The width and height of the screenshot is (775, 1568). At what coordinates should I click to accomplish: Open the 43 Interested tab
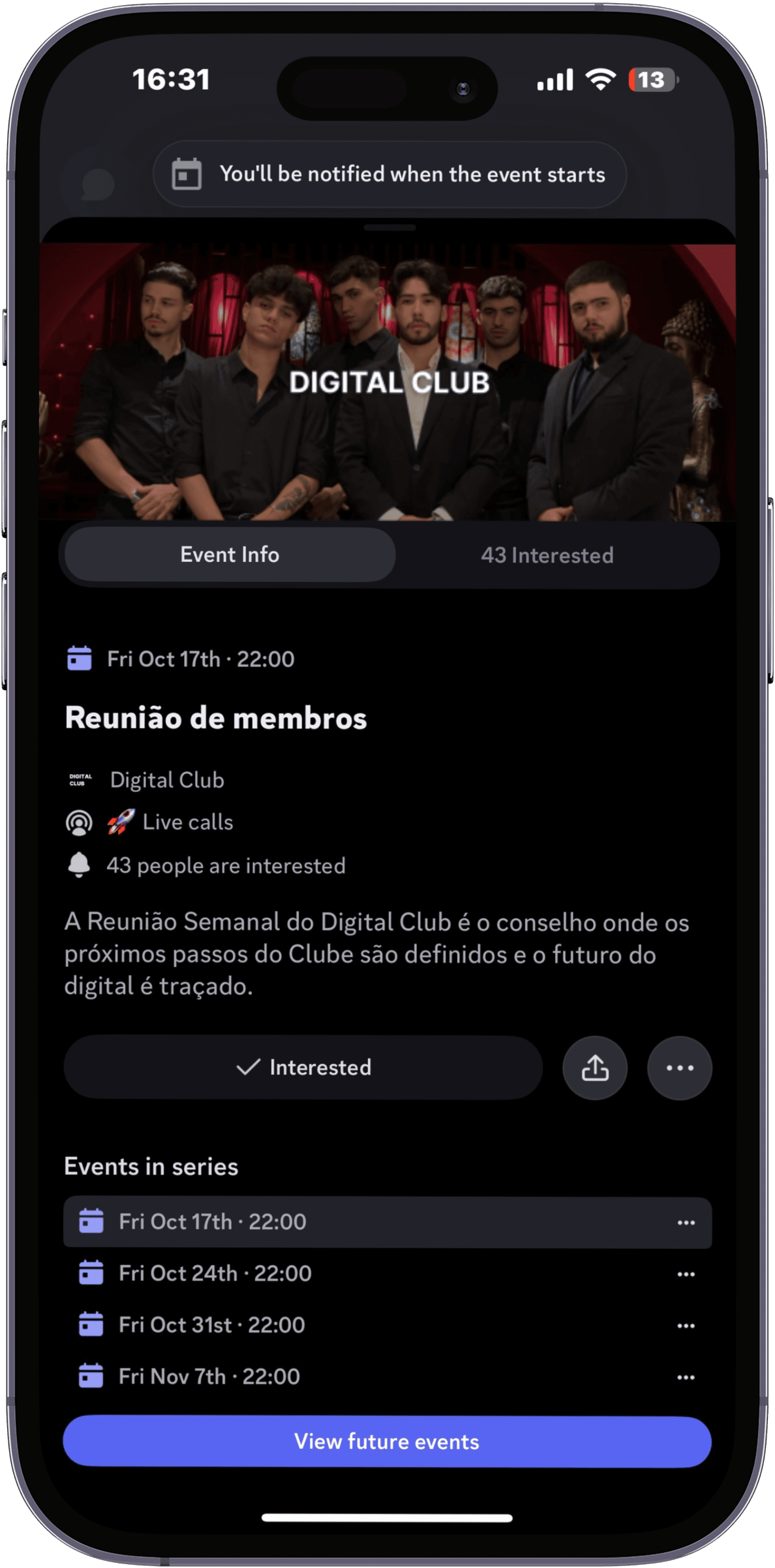pos(547,555)
